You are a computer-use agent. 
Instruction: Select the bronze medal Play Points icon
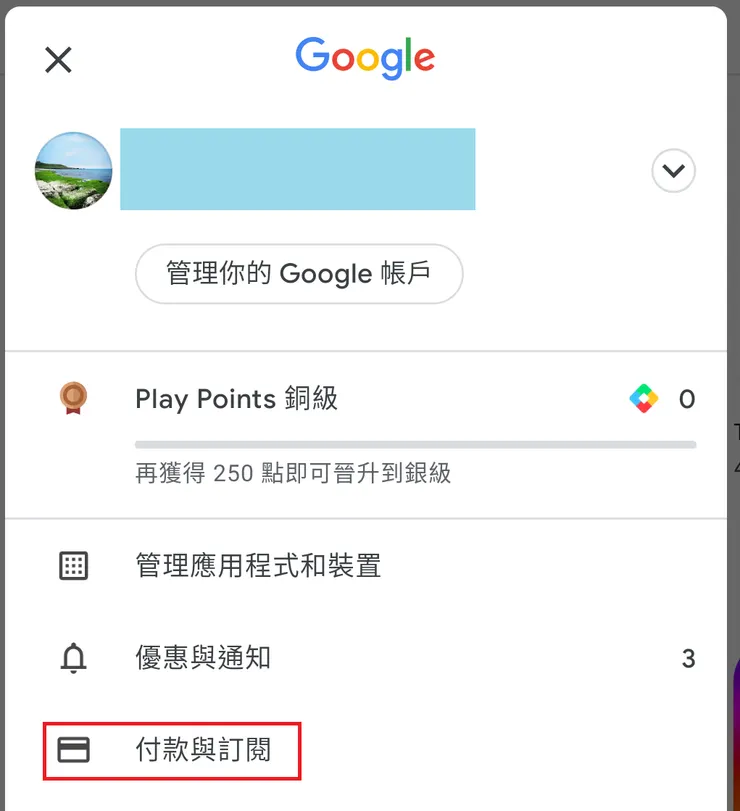point(73,398)
